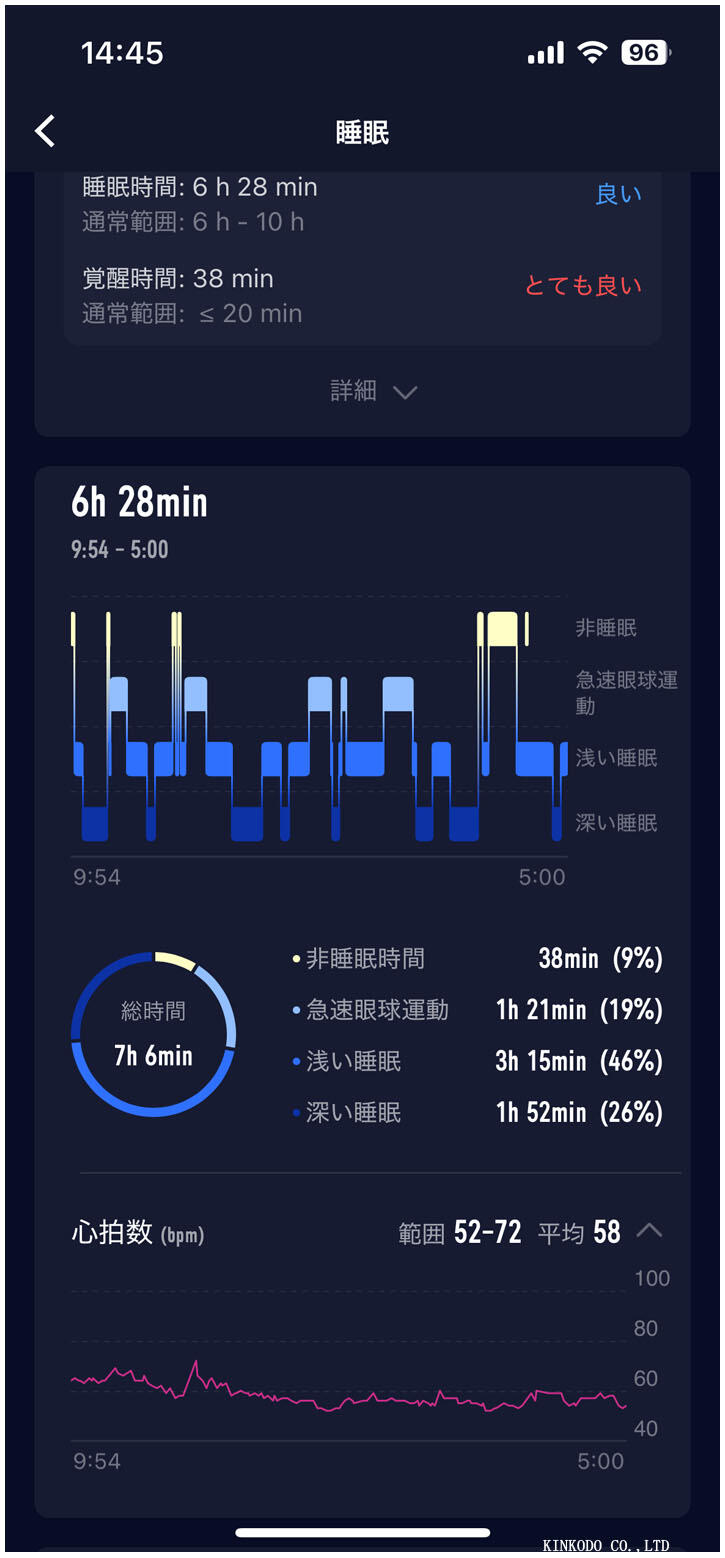Go back from the 睡眠 screen
The width and height of the screenshot is (725, 1558).
(45, 131)
